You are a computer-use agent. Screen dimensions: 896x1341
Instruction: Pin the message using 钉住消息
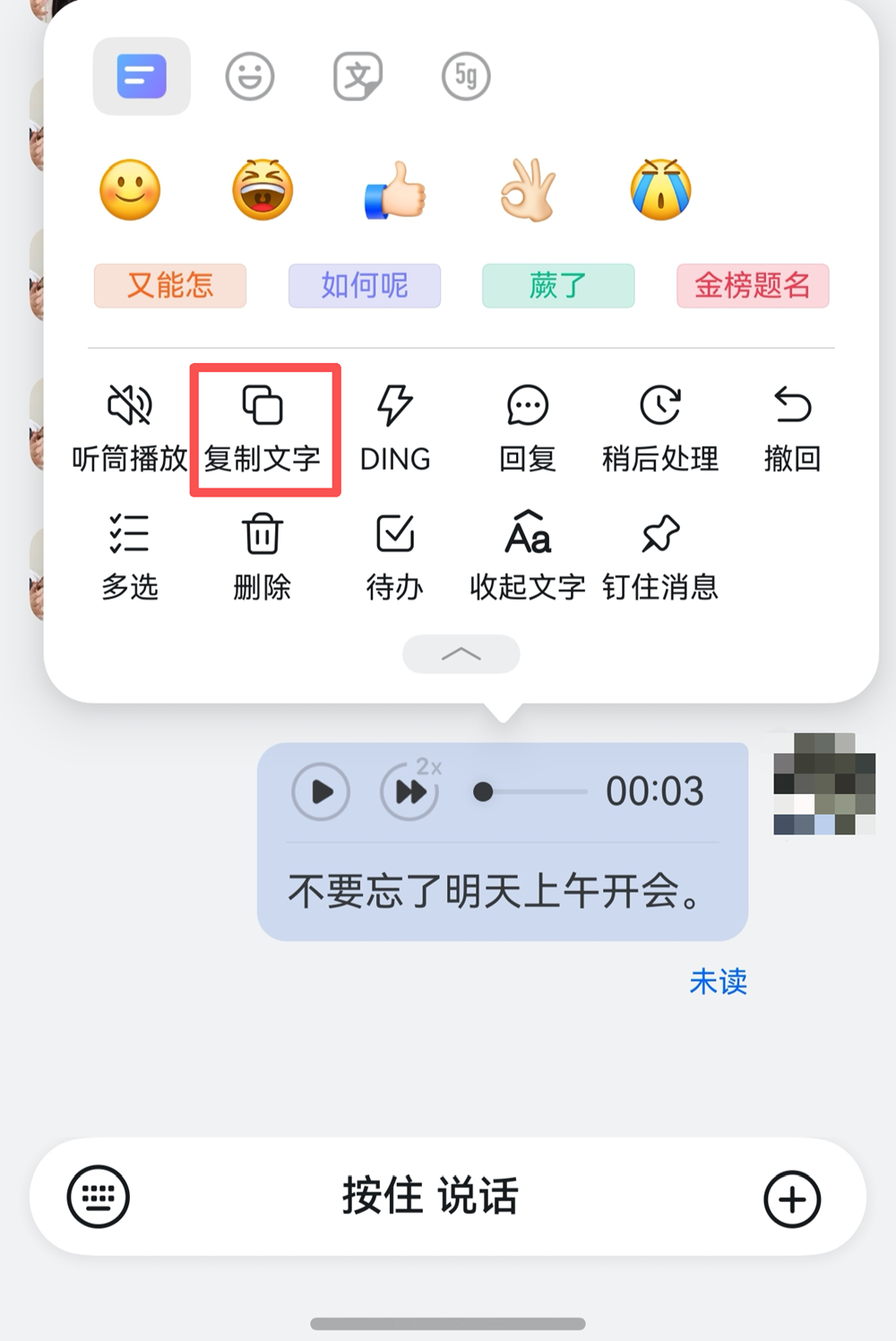coord(661,556)
